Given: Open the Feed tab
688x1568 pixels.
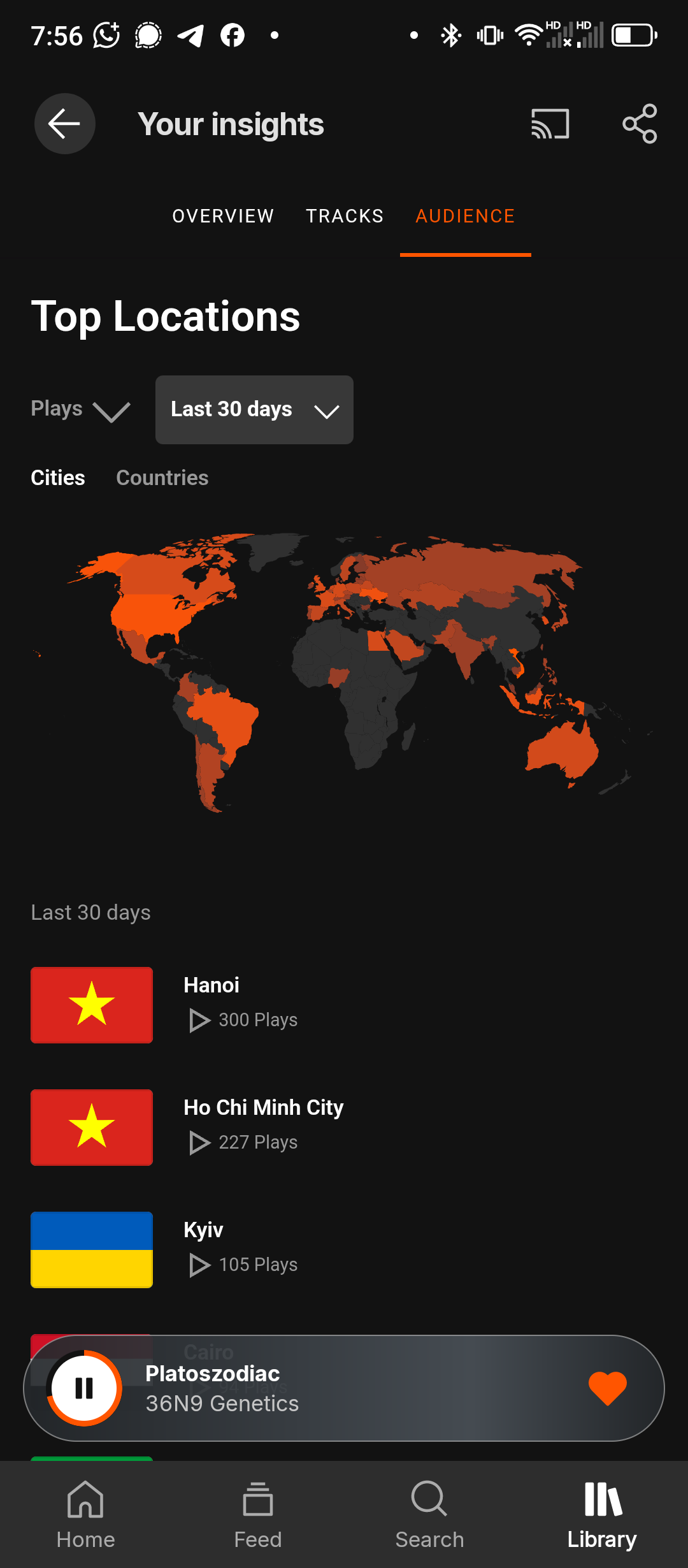Looking at the screenshot, I should click(x=258, y=1514).
